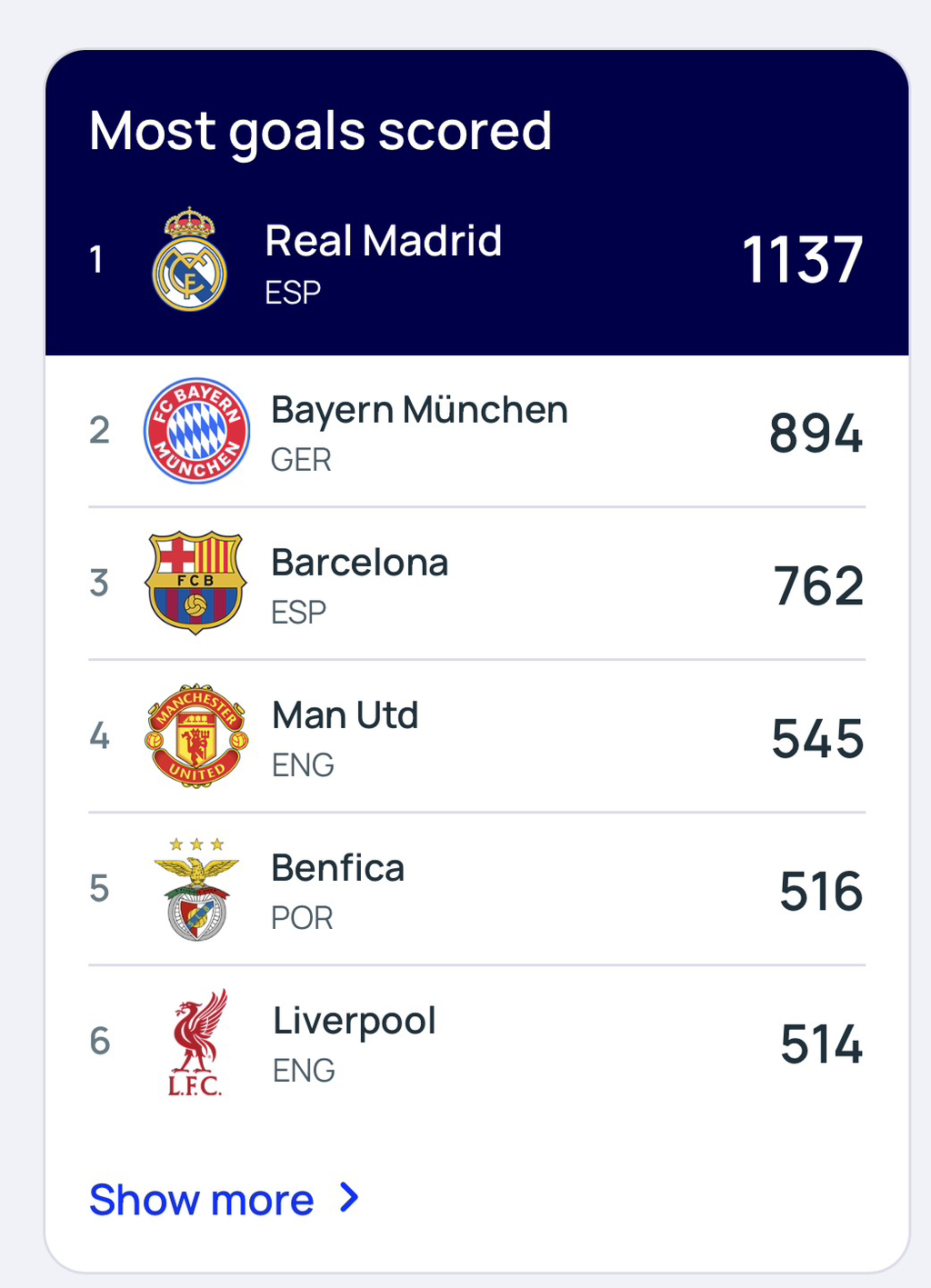Open the Real Madrid row
Viewport: 931px width, 1288px height.
[x=476, y=260]
